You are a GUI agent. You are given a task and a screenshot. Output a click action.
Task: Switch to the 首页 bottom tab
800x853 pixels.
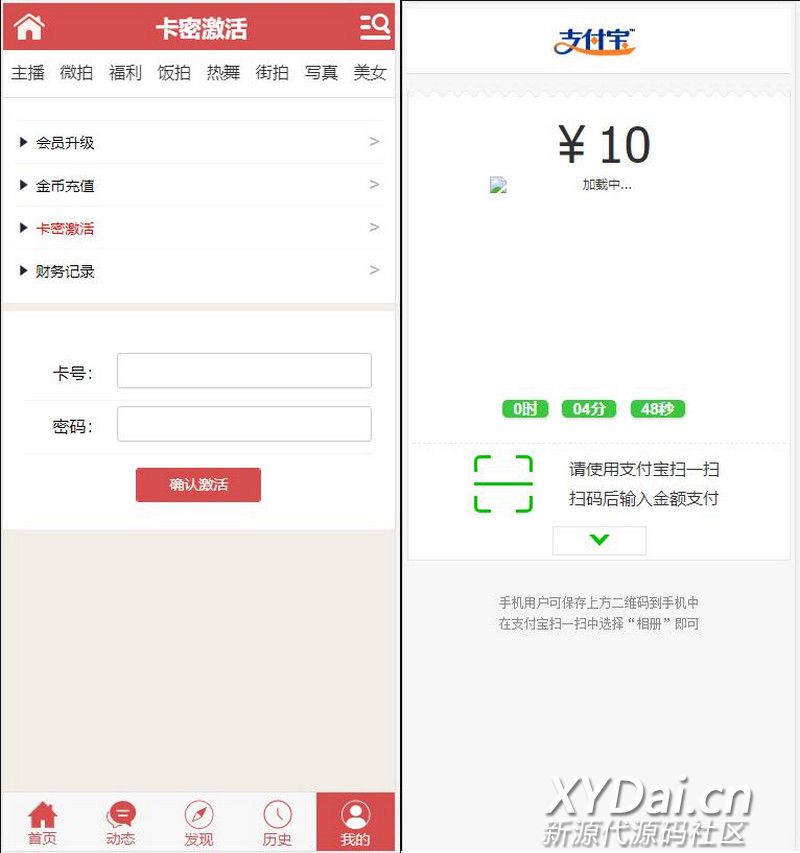tap(42, 823)
